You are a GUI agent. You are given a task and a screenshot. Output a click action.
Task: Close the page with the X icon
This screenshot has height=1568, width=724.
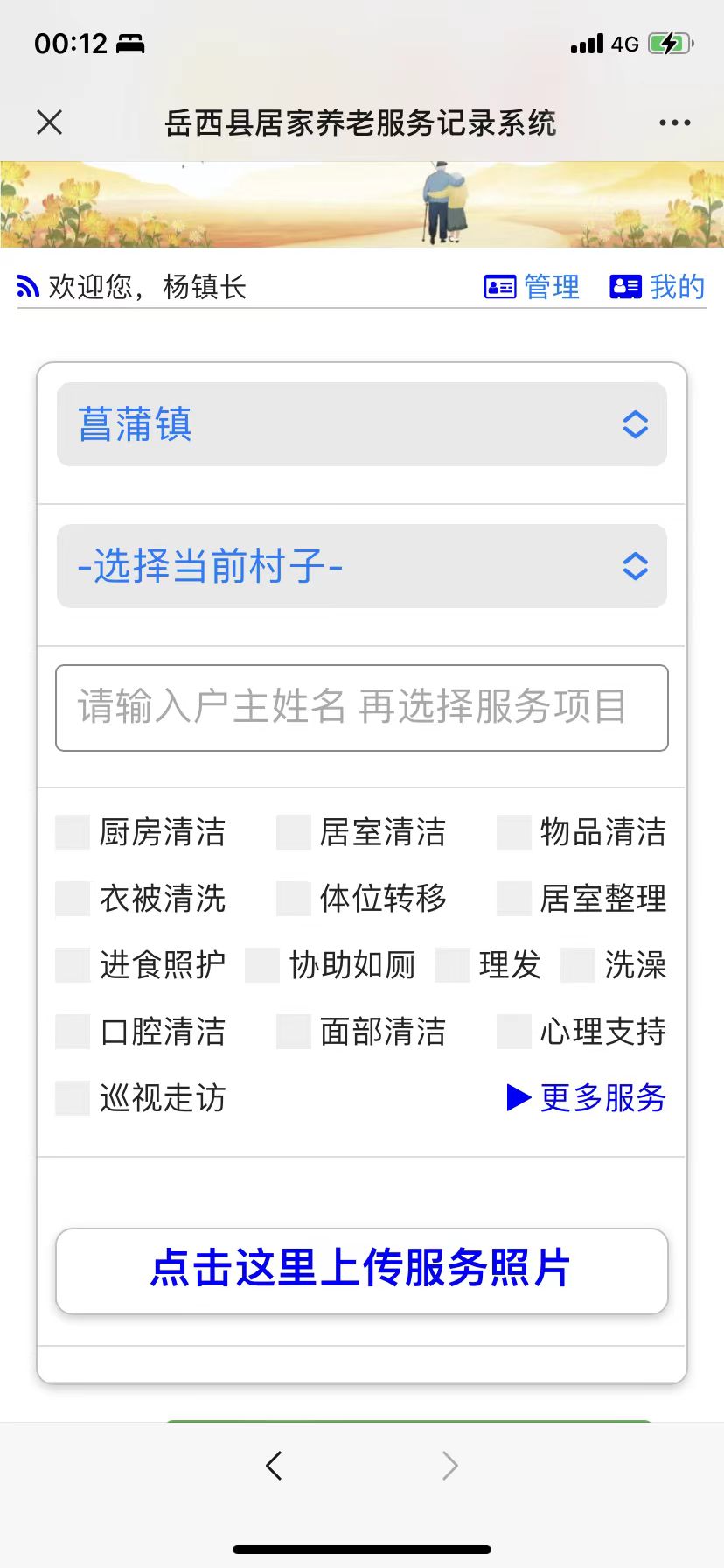click(50, 122)
